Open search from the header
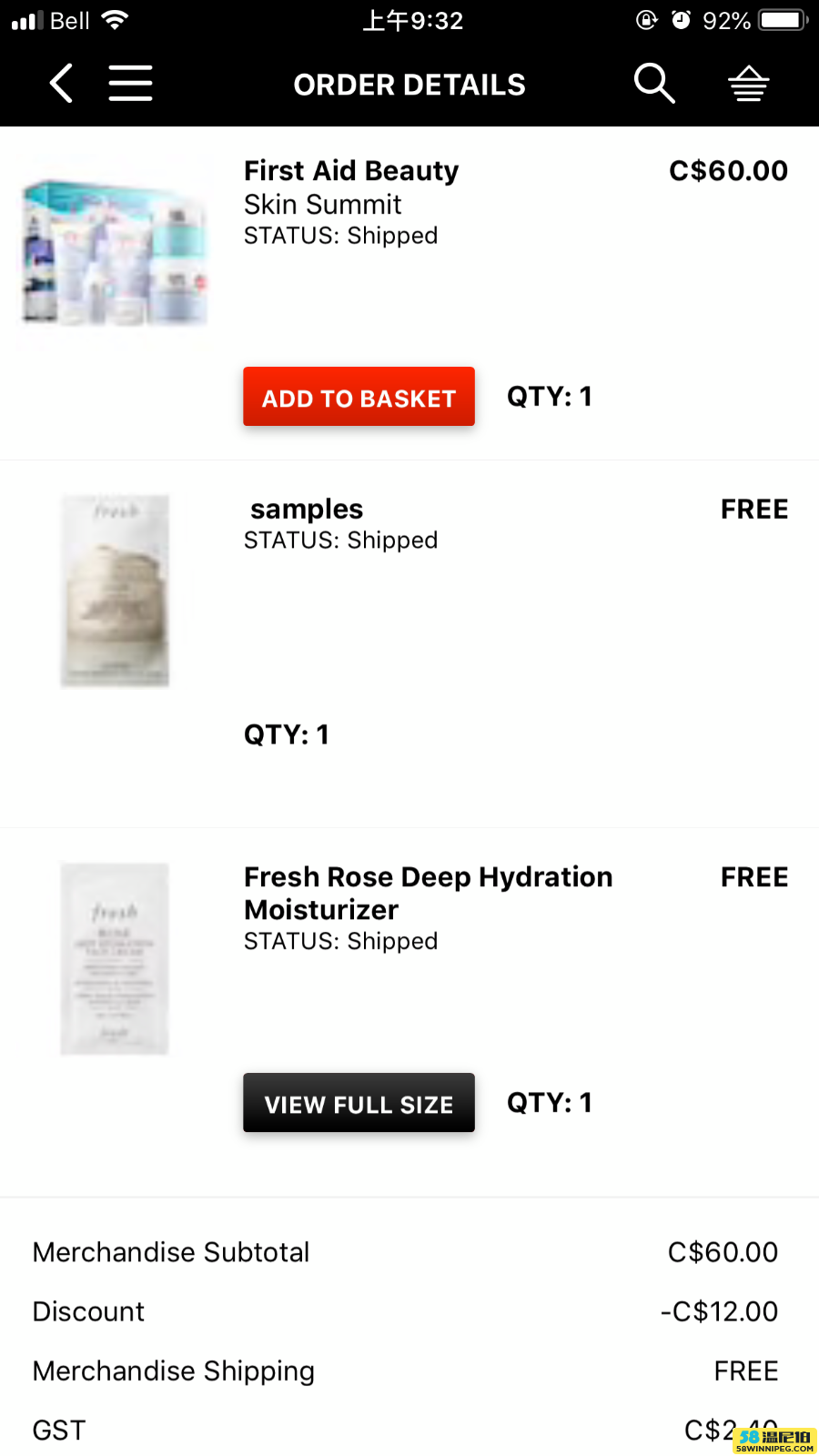The image size is (819, 1456). [654, 84]
